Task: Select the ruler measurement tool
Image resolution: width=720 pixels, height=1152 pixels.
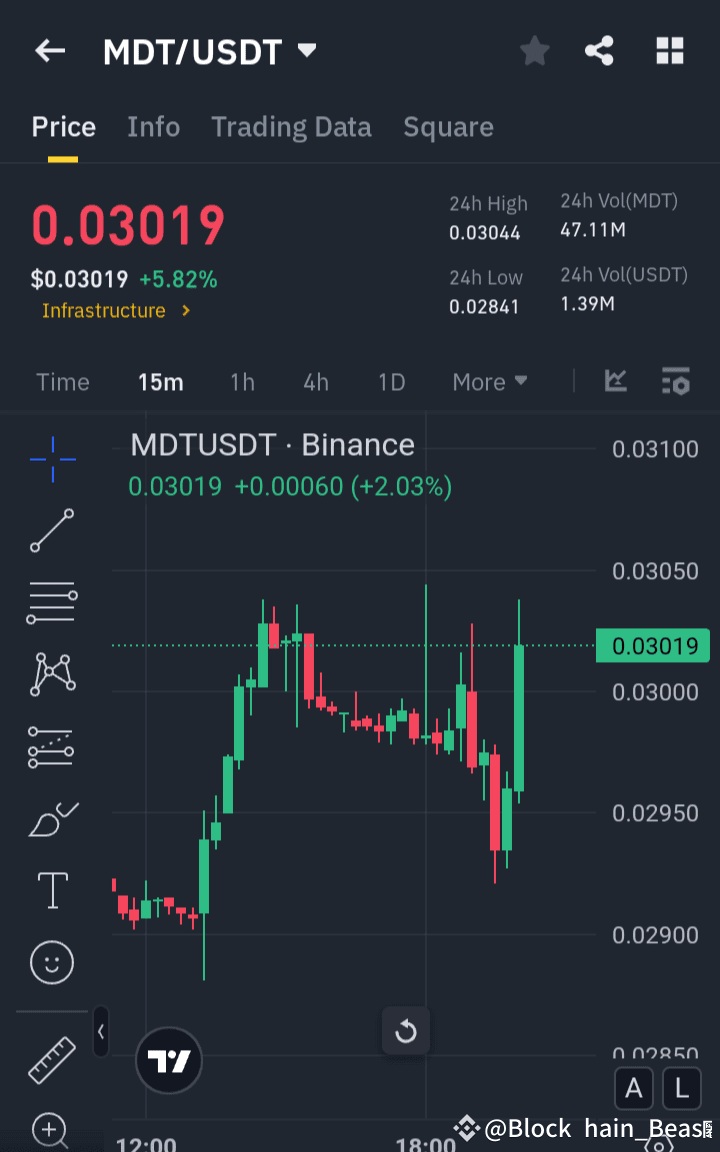Action: [x=52, y=1058]
